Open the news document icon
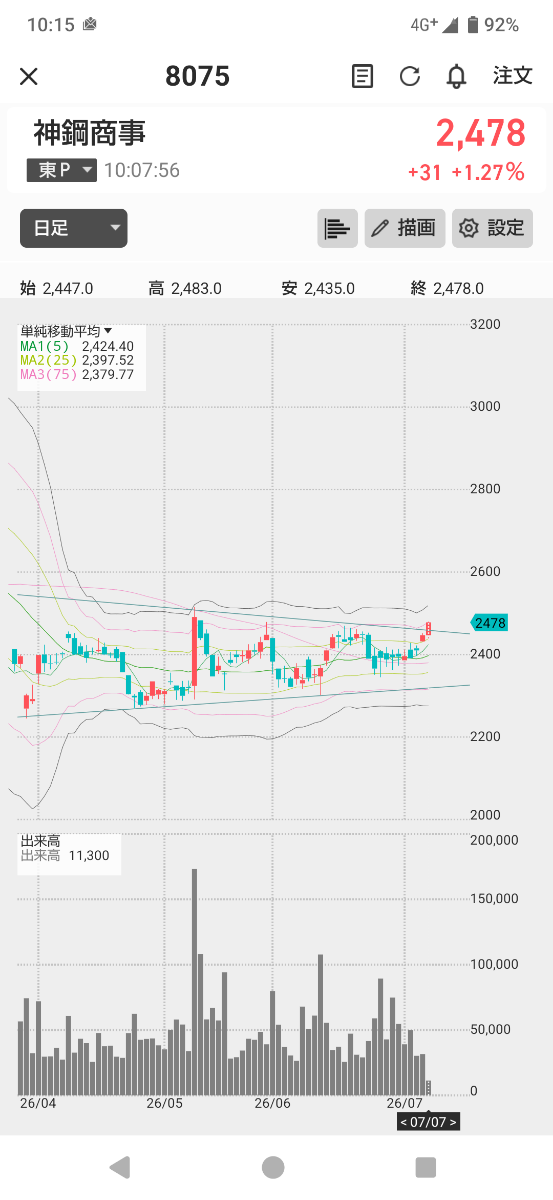 (x=363, y=76)
